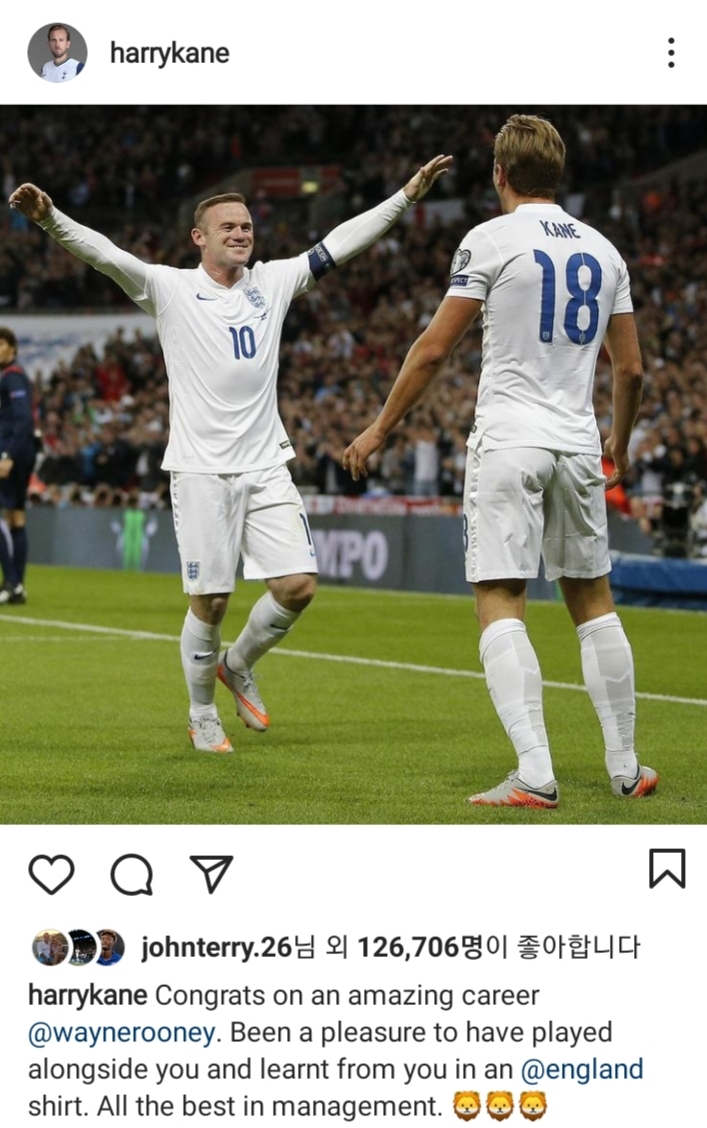Open harrykane's profile picture

click(x=57, y=53)
